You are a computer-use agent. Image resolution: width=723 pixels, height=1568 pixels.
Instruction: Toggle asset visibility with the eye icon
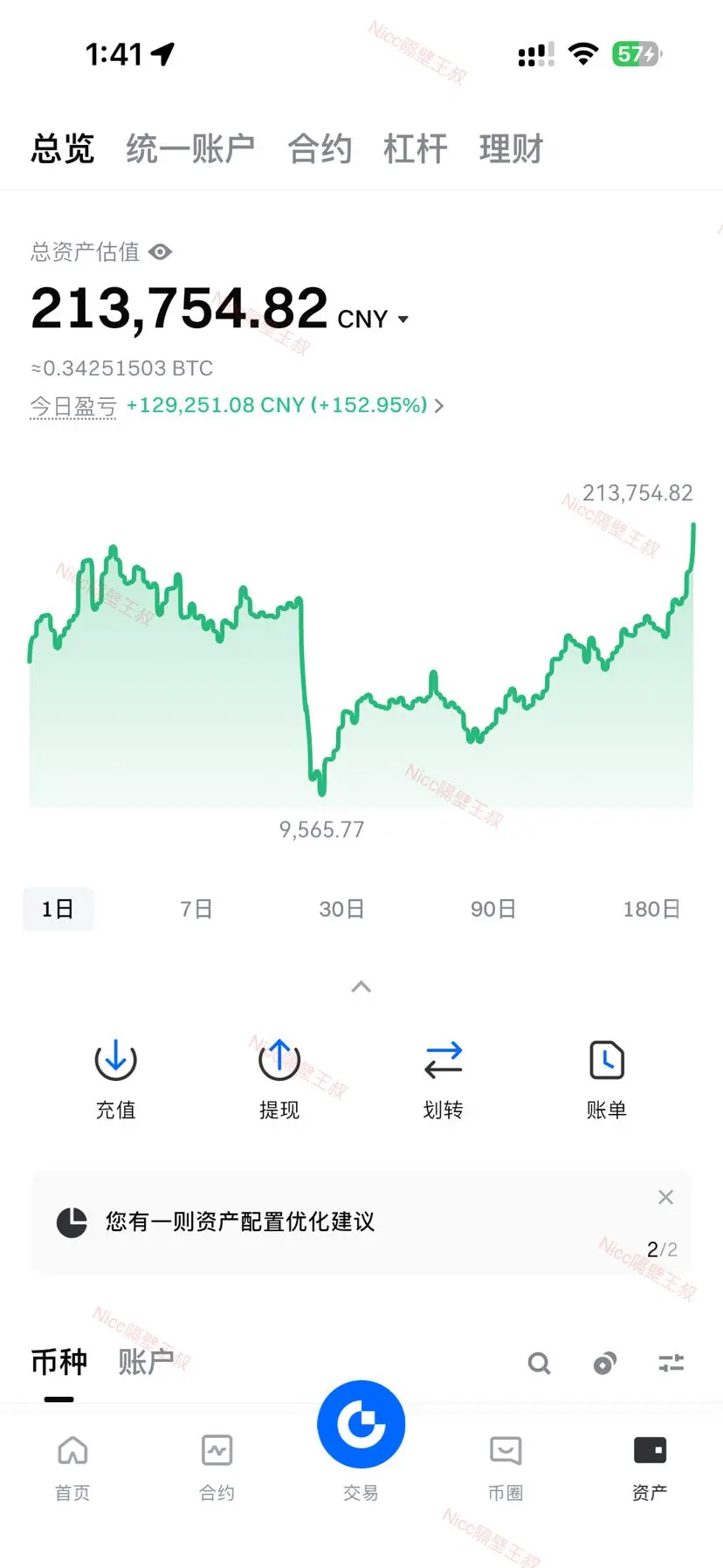pos(160,251)
